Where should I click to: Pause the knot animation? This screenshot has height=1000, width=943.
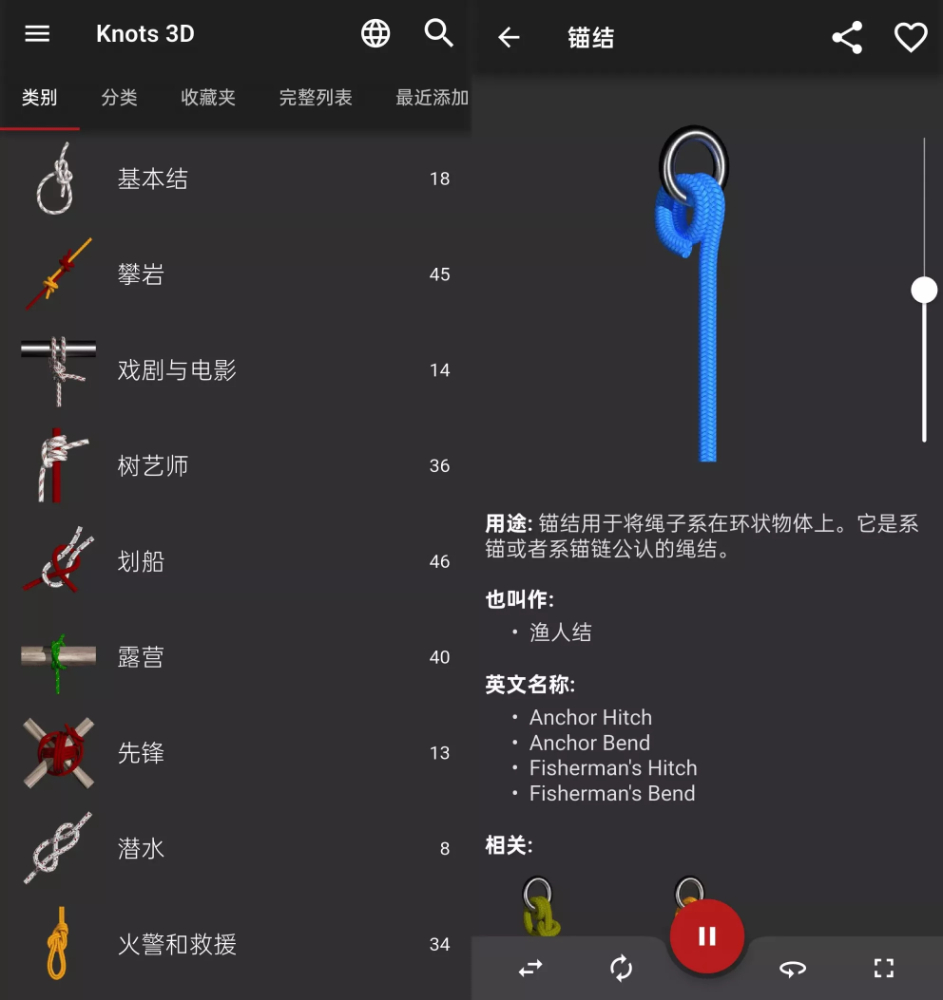click(707, 937)
